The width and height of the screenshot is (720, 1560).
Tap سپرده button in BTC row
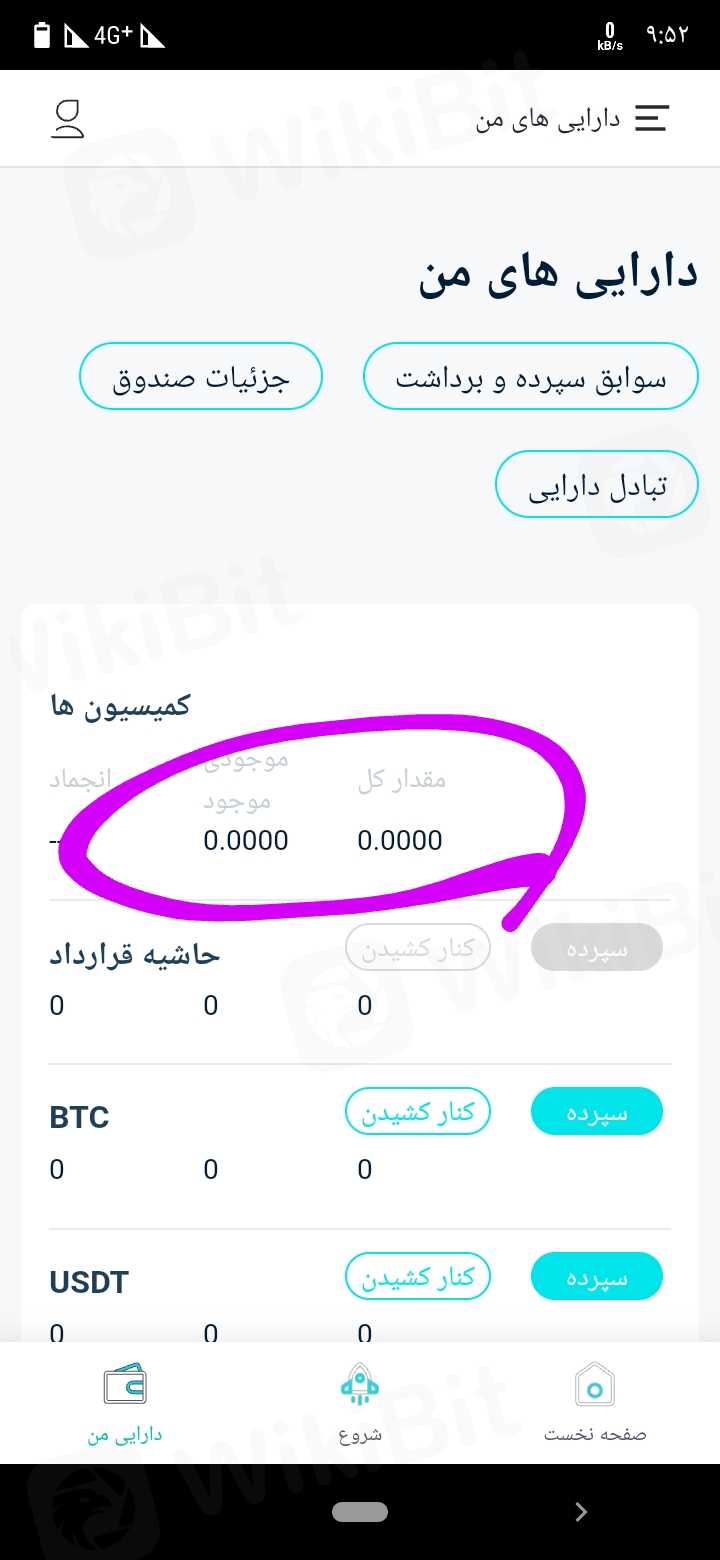(597, 1112)
